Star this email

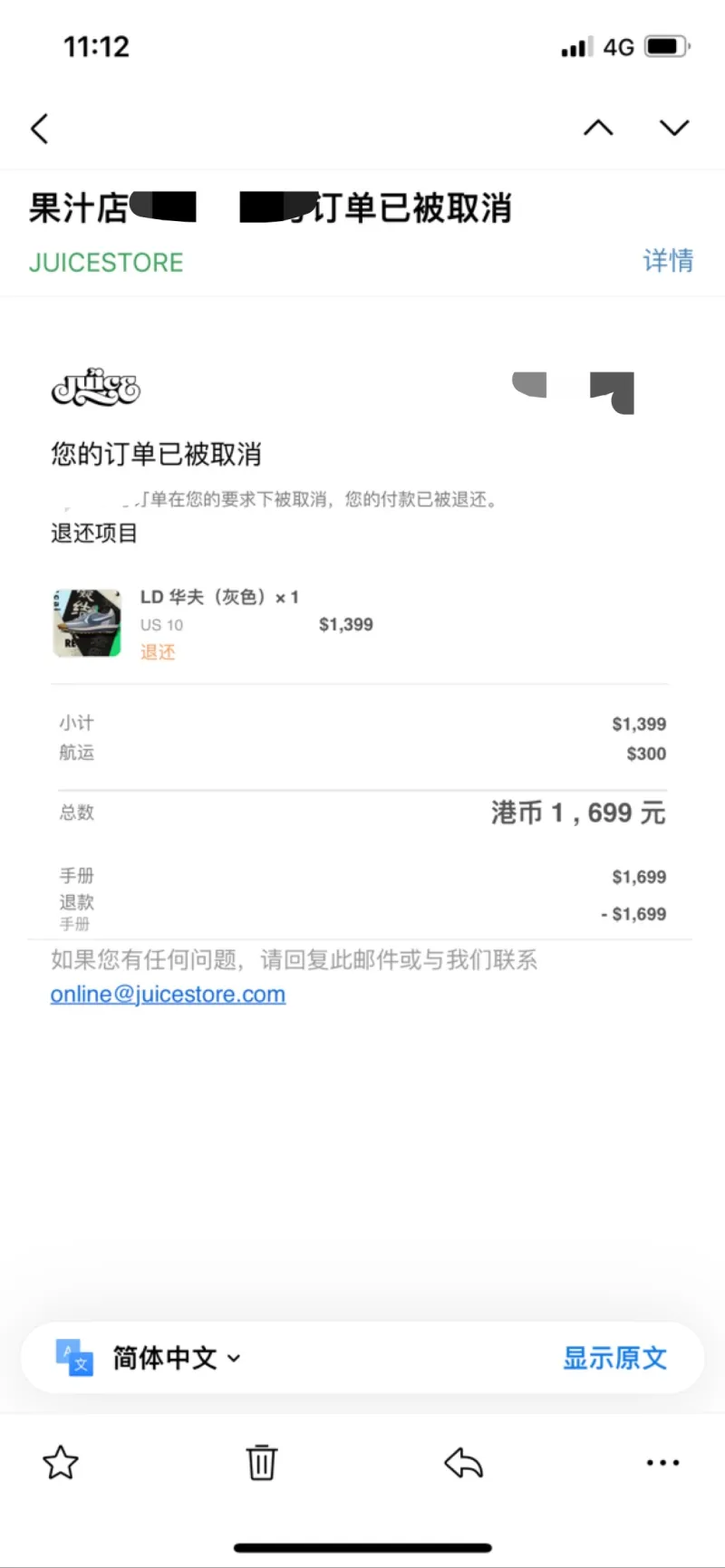[61, 1462]
